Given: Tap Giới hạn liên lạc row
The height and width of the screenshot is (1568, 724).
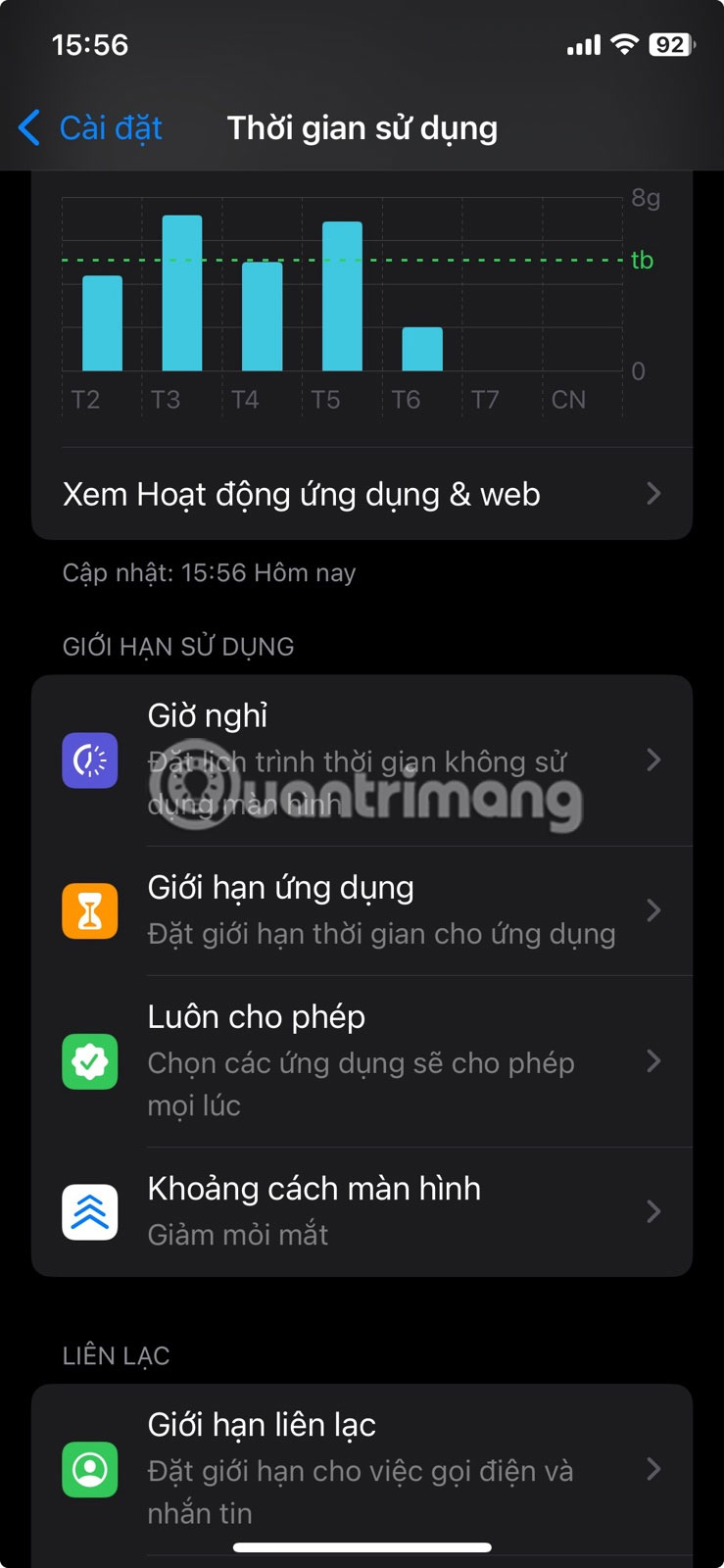Looking at the screenshot, I should pos(361,1468).
